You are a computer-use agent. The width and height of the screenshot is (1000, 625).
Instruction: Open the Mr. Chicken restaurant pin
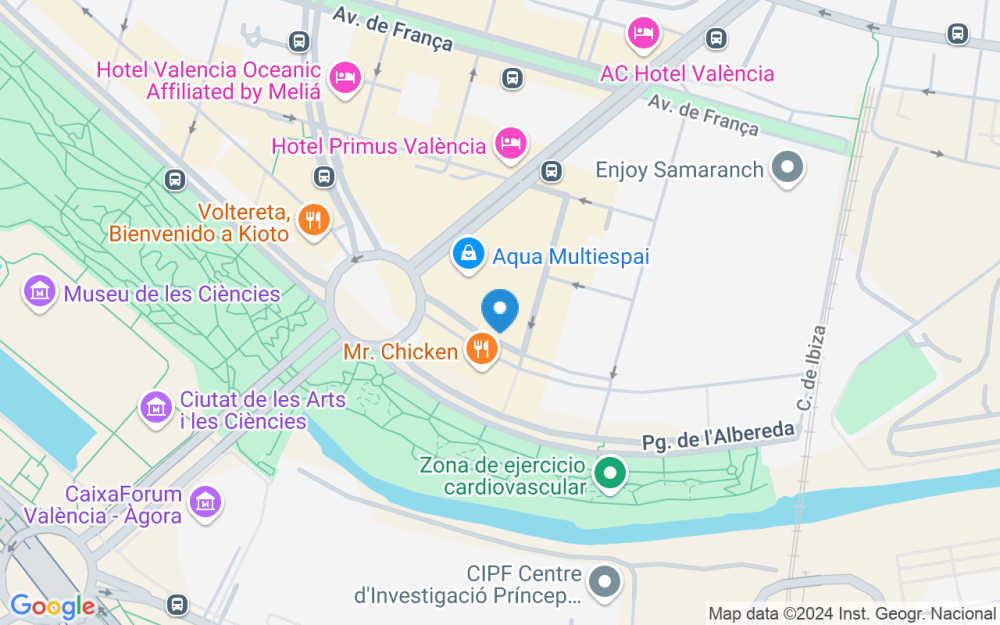tap(482, 350)
